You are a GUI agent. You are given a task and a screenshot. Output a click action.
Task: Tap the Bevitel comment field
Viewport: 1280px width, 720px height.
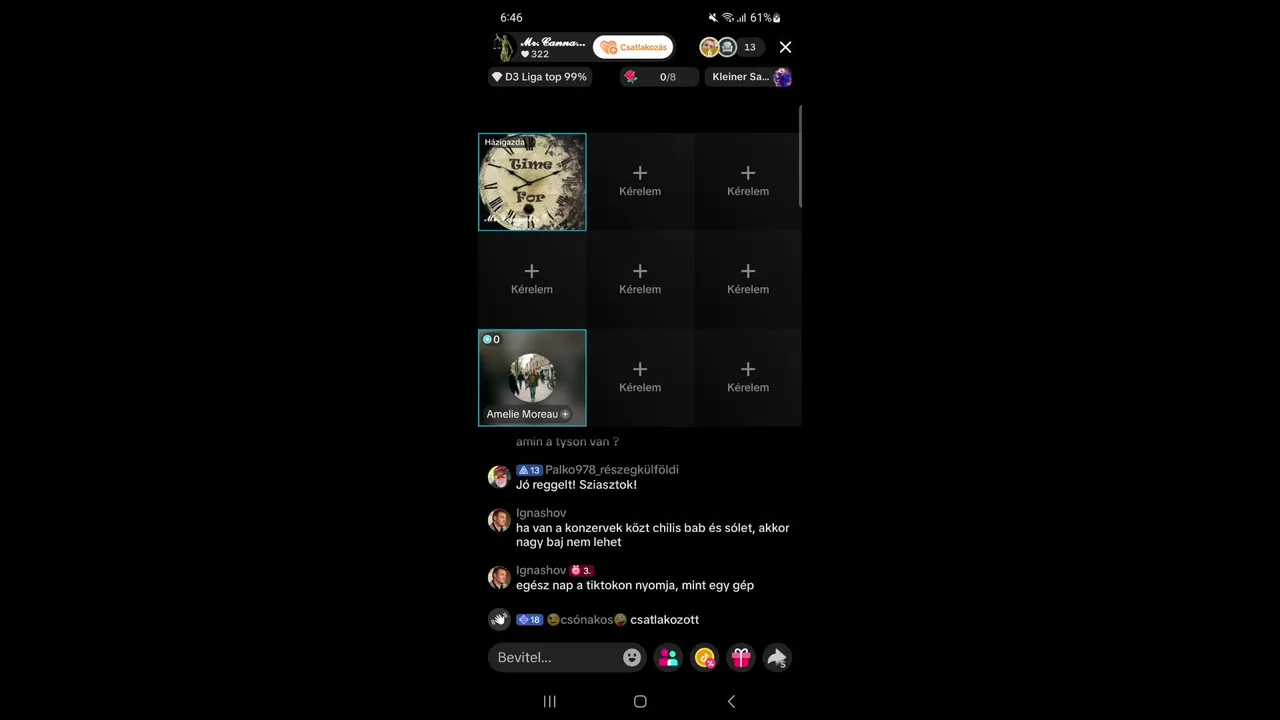point(553,657)
